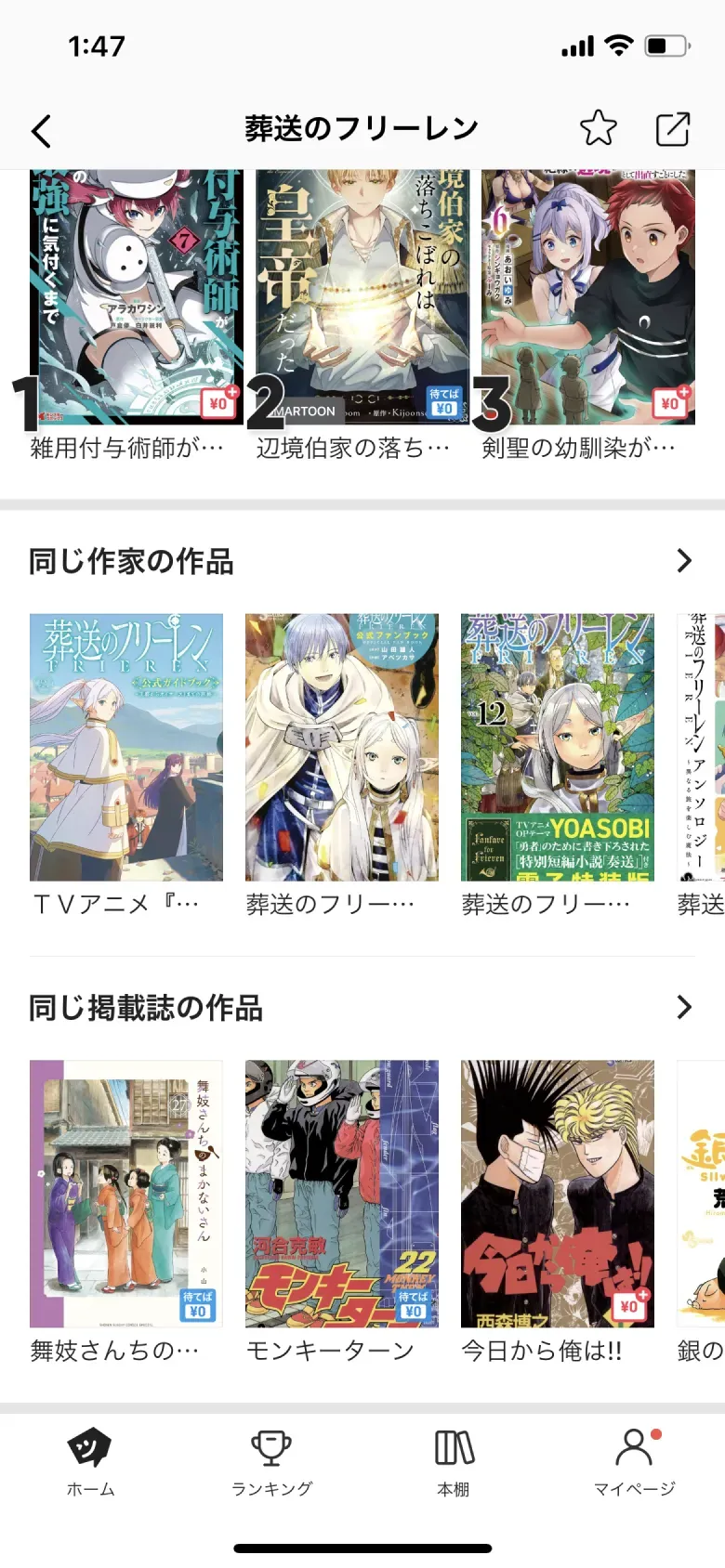Expand the 同じ作家の作品 section chevron
The width and height of the screenshot is (725, 1568).
[x=685, y=561]
